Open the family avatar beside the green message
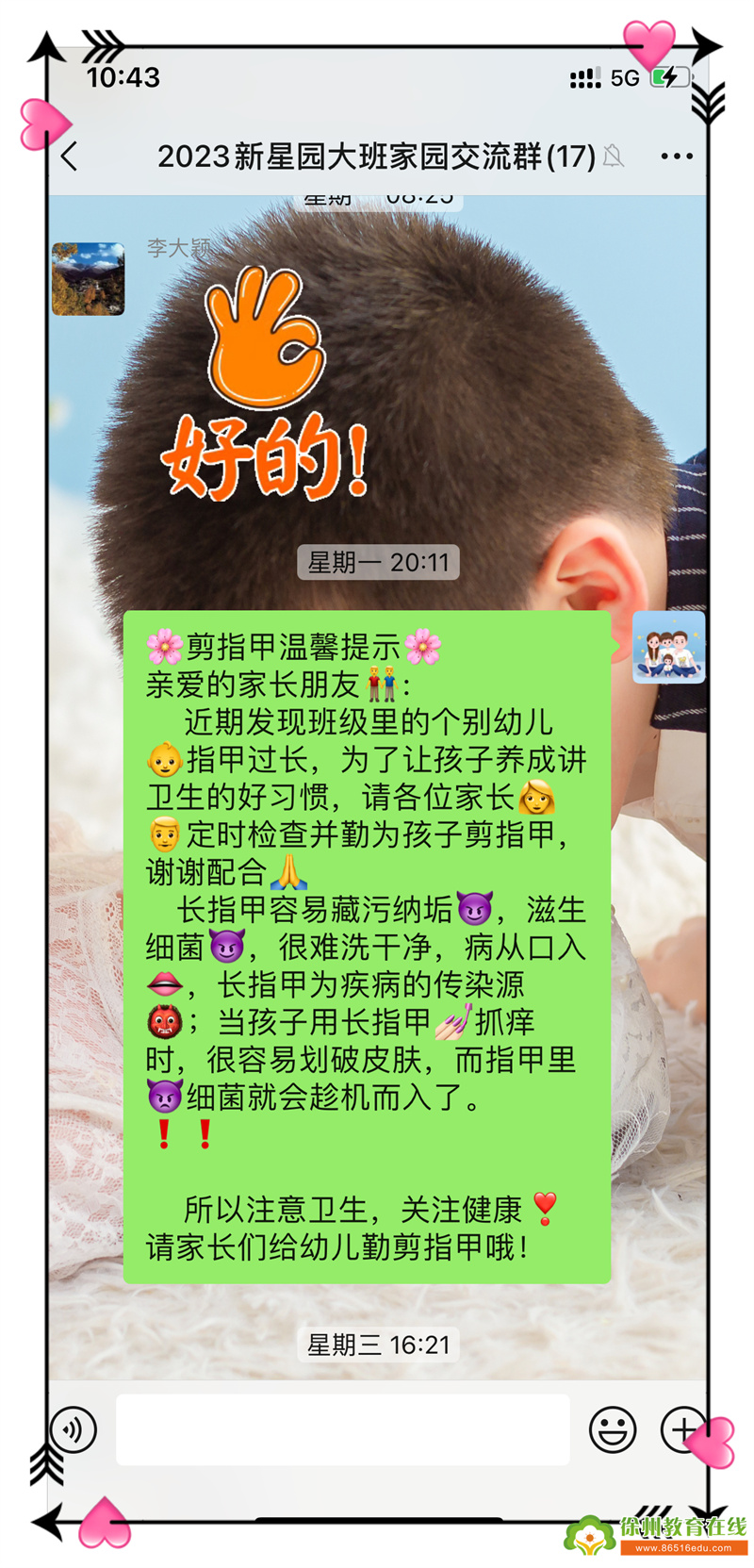Image resolution: width=754 pixels, height=1568 pixels. [x=668, y=647]
